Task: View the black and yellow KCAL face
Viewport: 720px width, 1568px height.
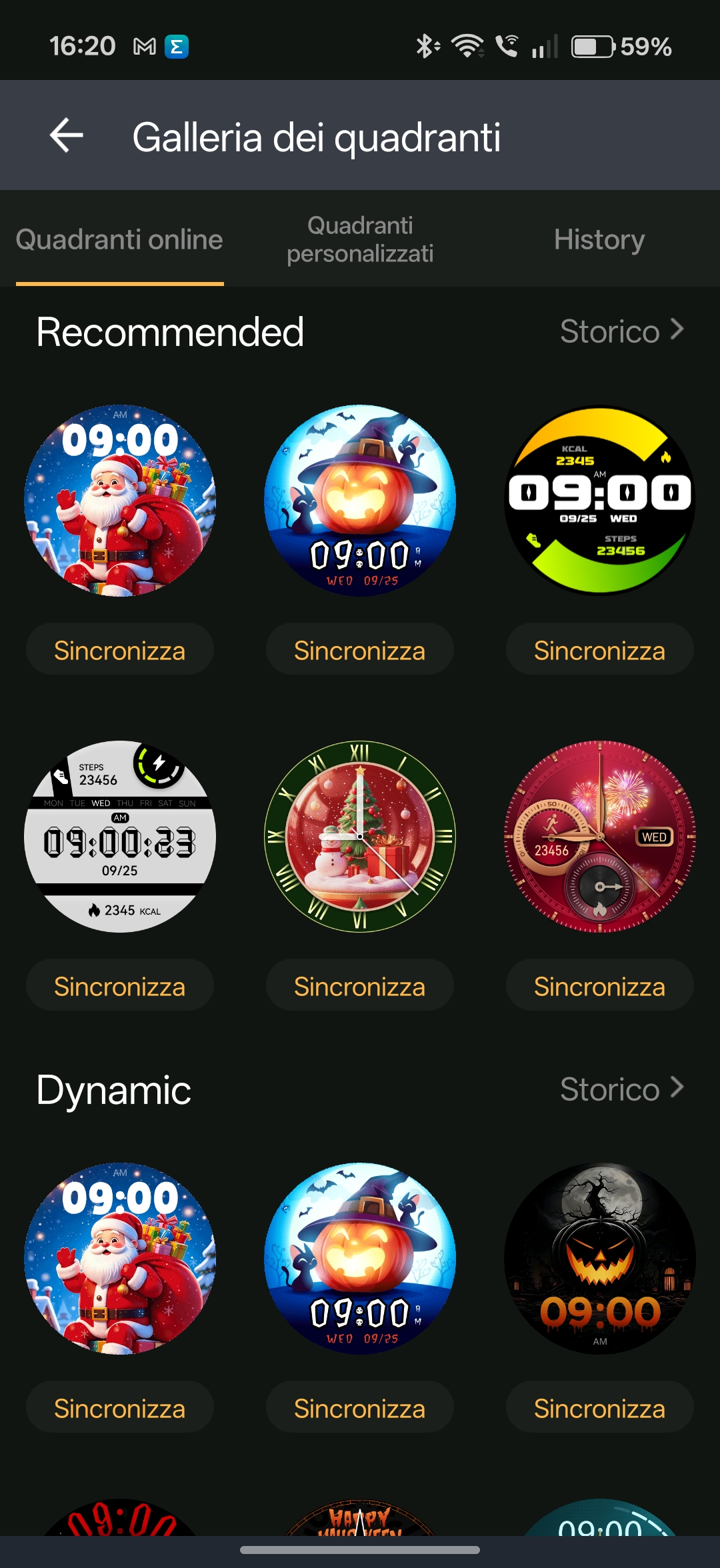Action: coord(600,500)
